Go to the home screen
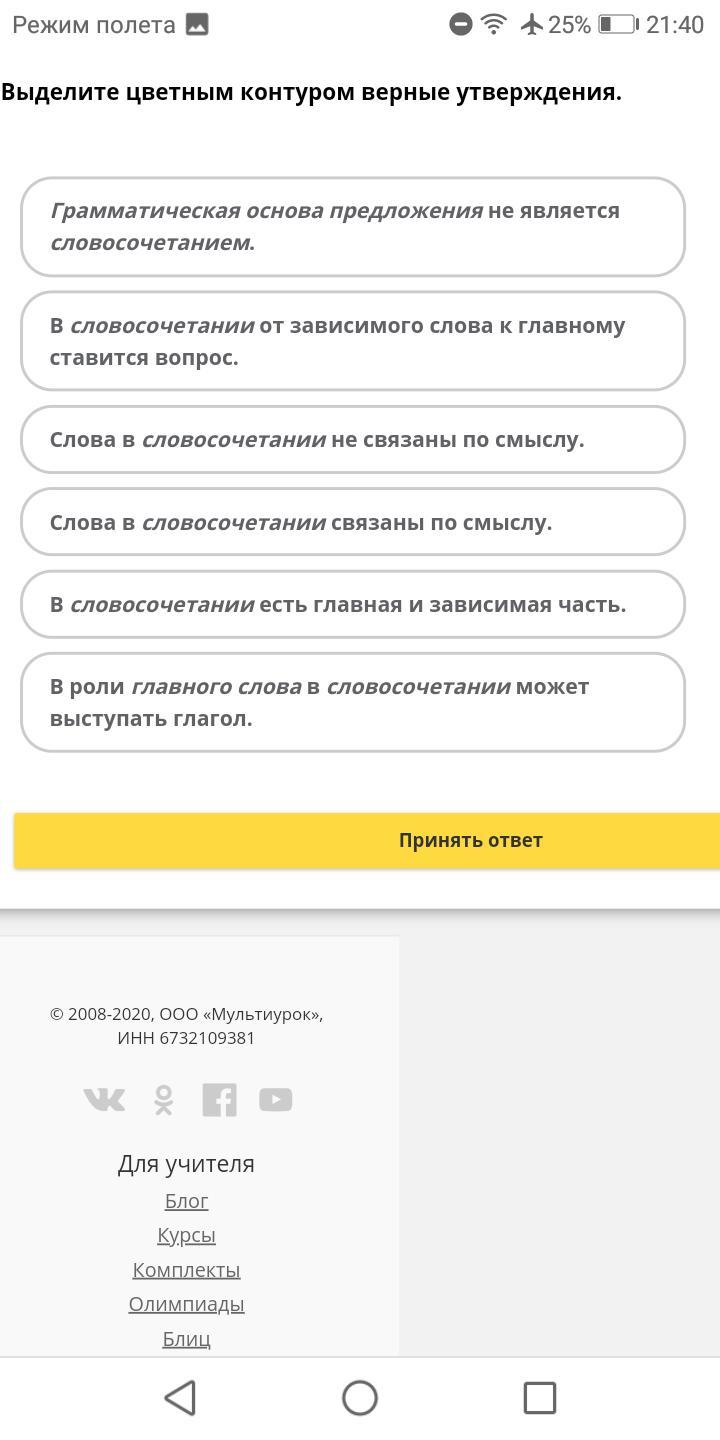Image resolution: width=720 pixels, height=1440 pixels. tap(360, 1398)
